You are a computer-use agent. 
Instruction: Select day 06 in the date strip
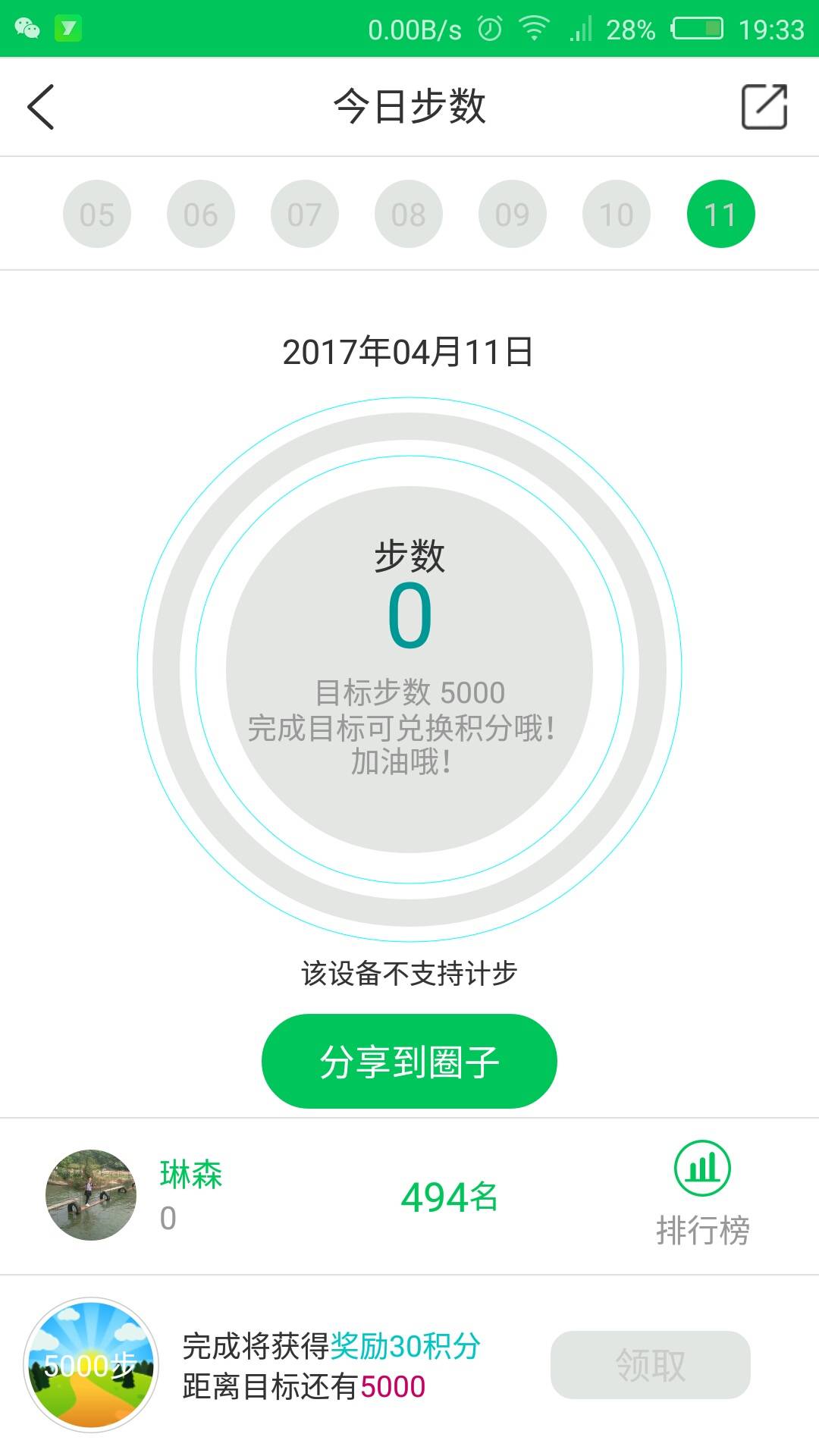(x=201, y=215)
